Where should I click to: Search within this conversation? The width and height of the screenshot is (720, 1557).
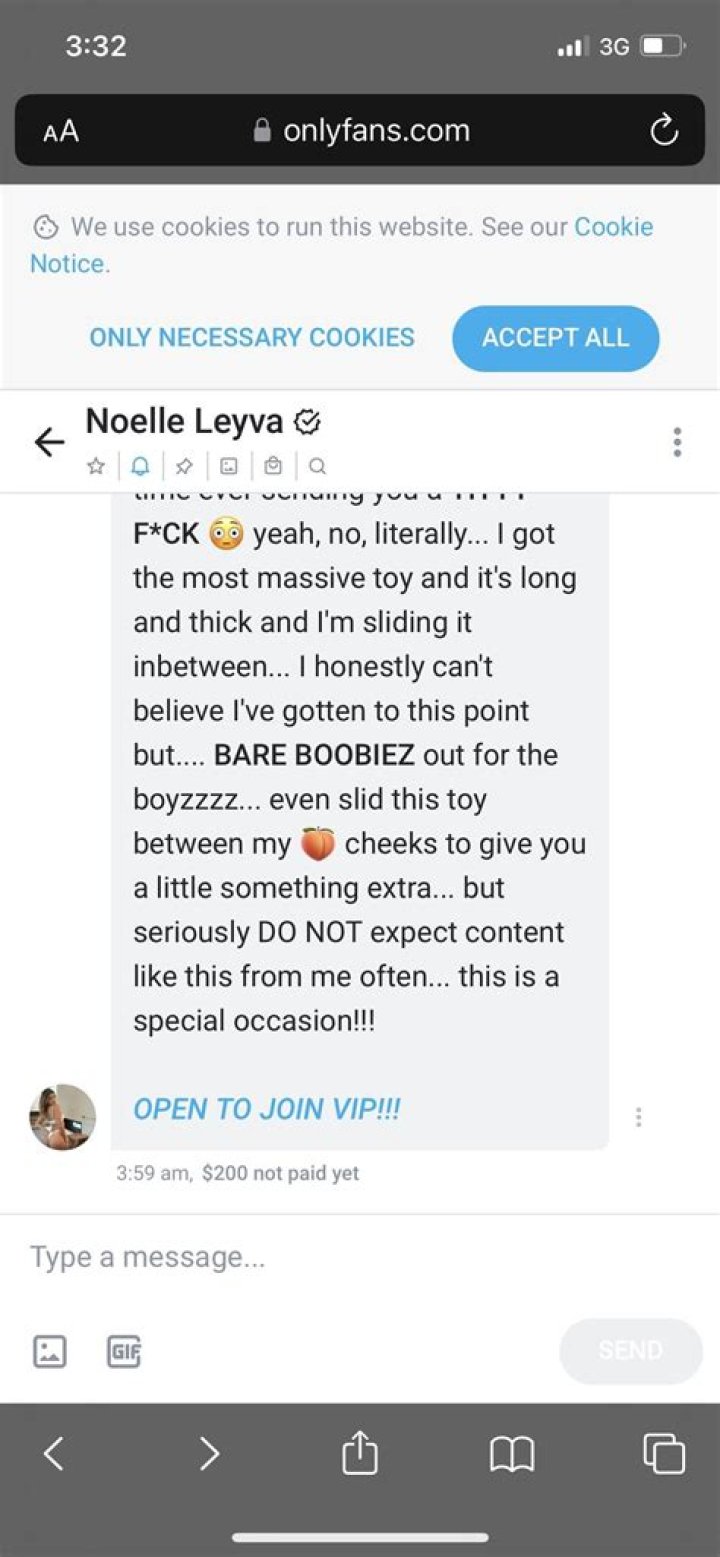coord(316,465)
